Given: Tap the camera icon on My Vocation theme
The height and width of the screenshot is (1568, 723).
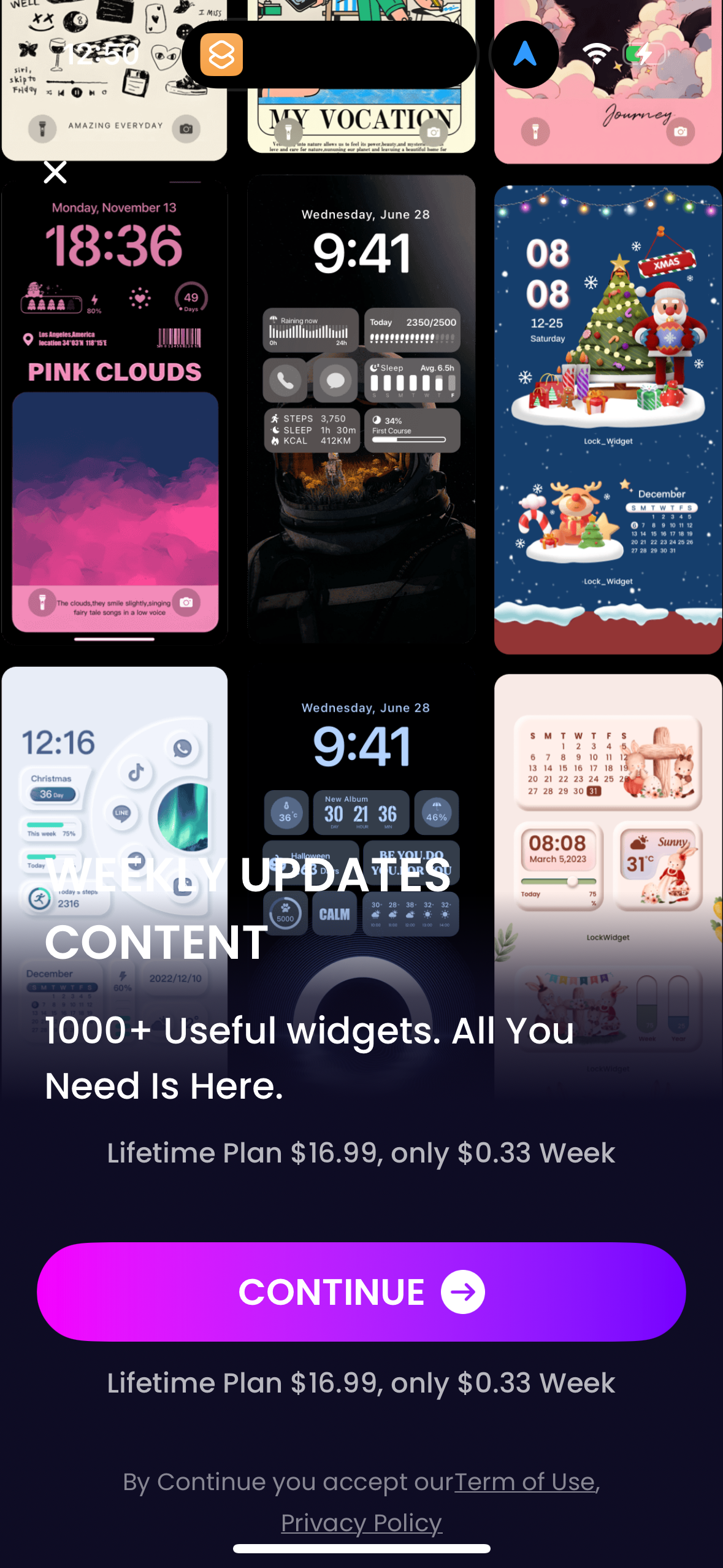Looking at the screenshot, I should pyautogui.click(x=433, y=132).
